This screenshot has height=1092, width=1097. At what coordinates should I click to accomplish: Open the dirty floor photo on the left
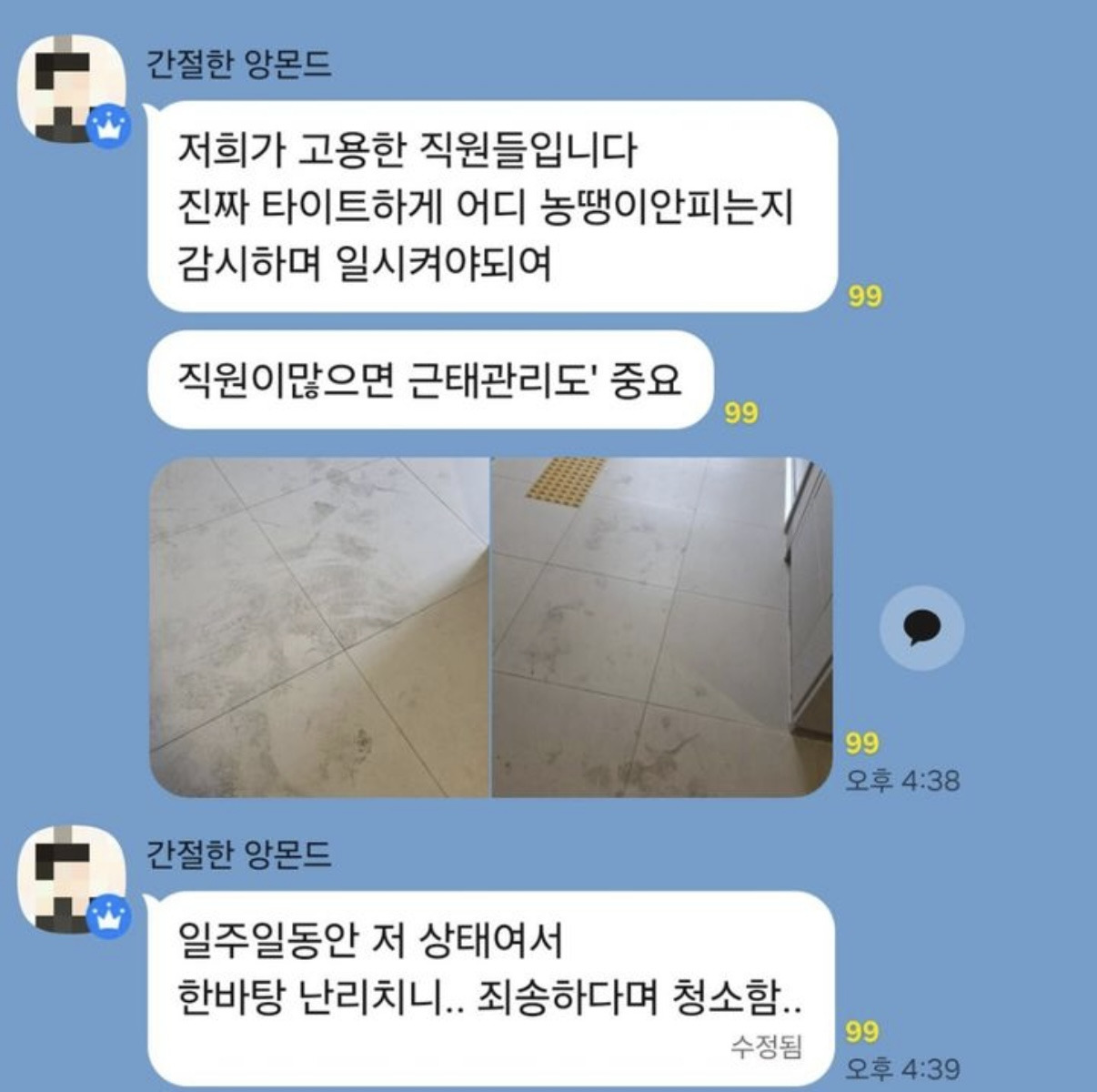pyautogui.click(x=319, y=627)
